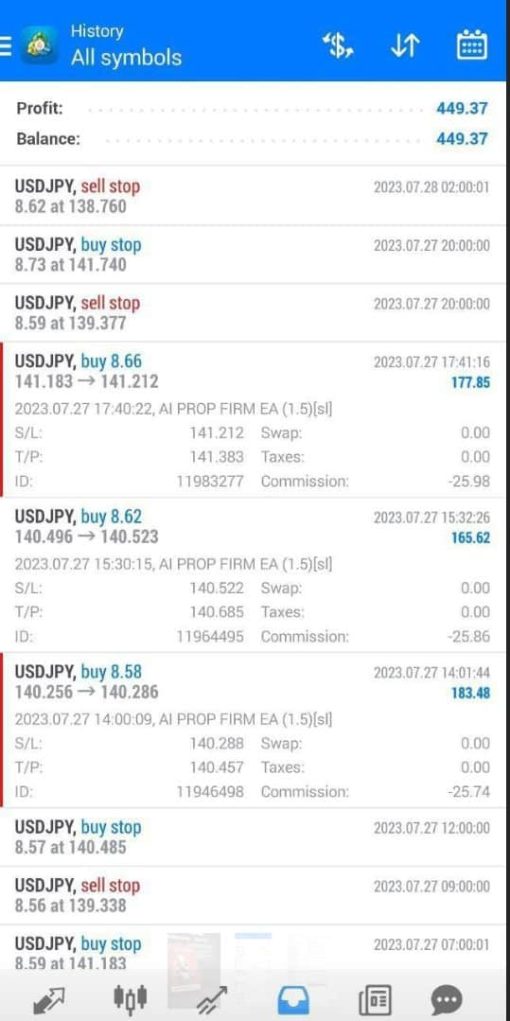
Task: Select the sell stop order at 138.760
Action: tap(253, 196)
